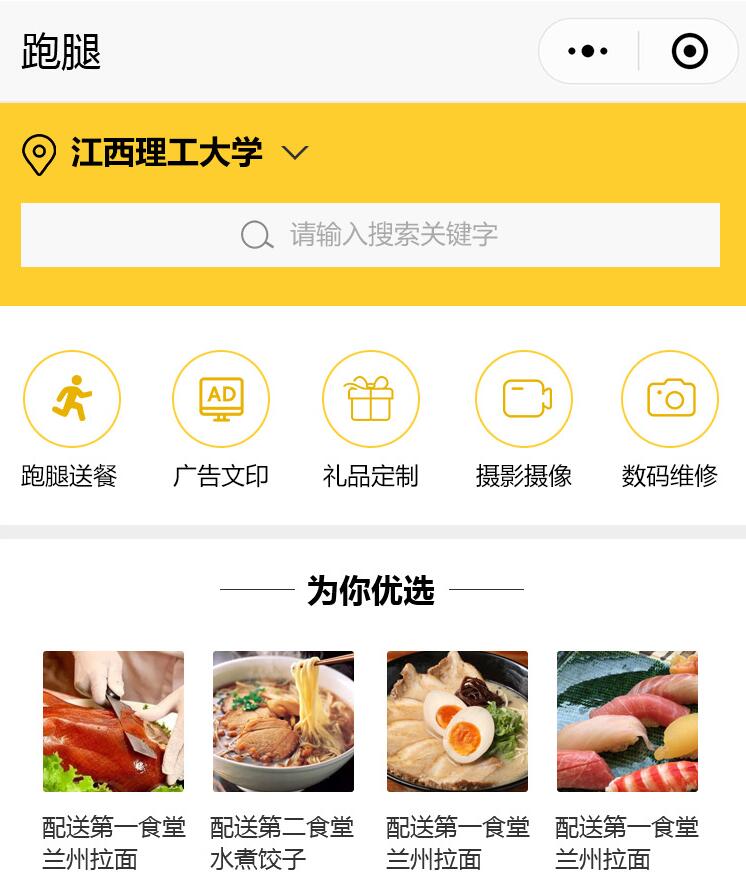This screenshot has width=746, height=880.
Task: Open the 数码维修 camera icon
Action: point(670,398)
